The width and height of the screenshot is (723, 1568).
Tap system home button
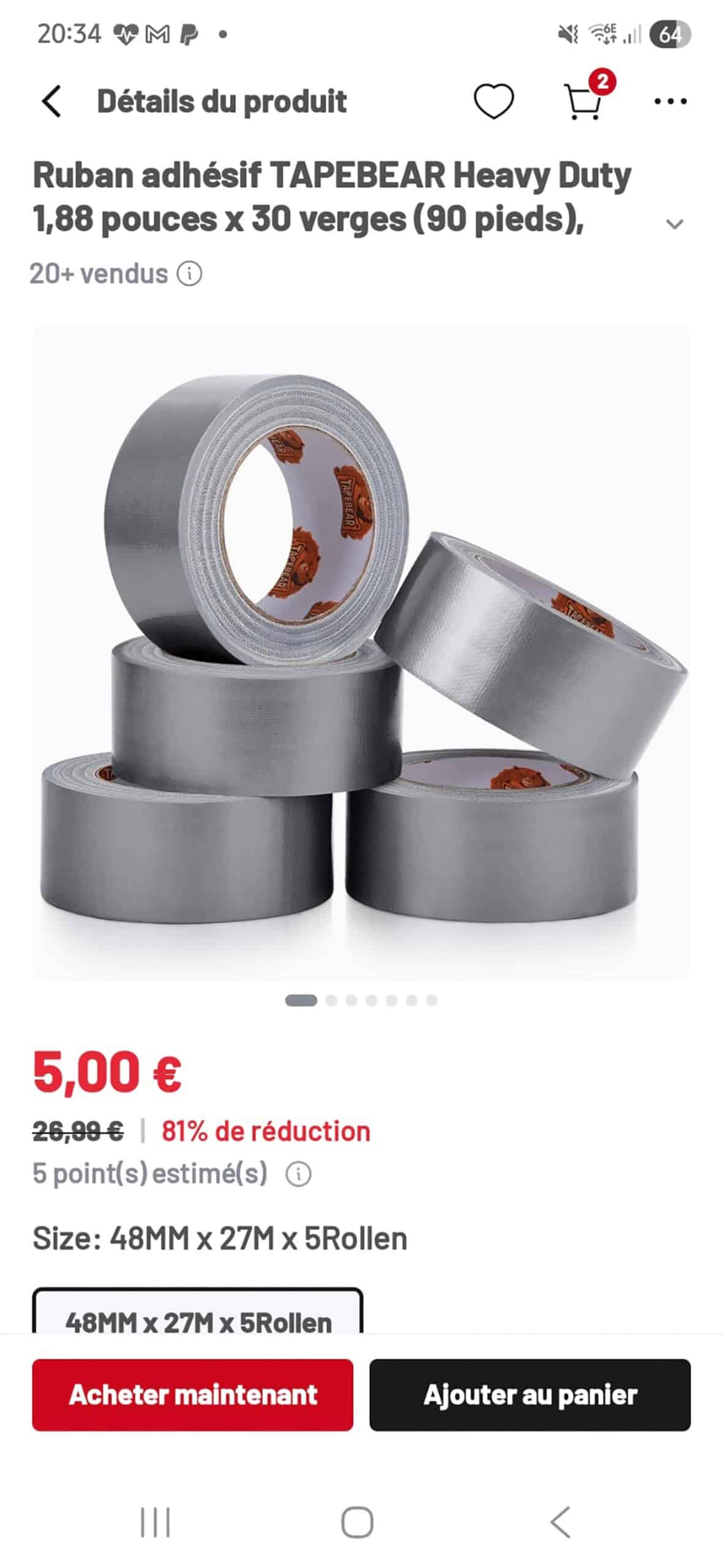coord(358,1522)
